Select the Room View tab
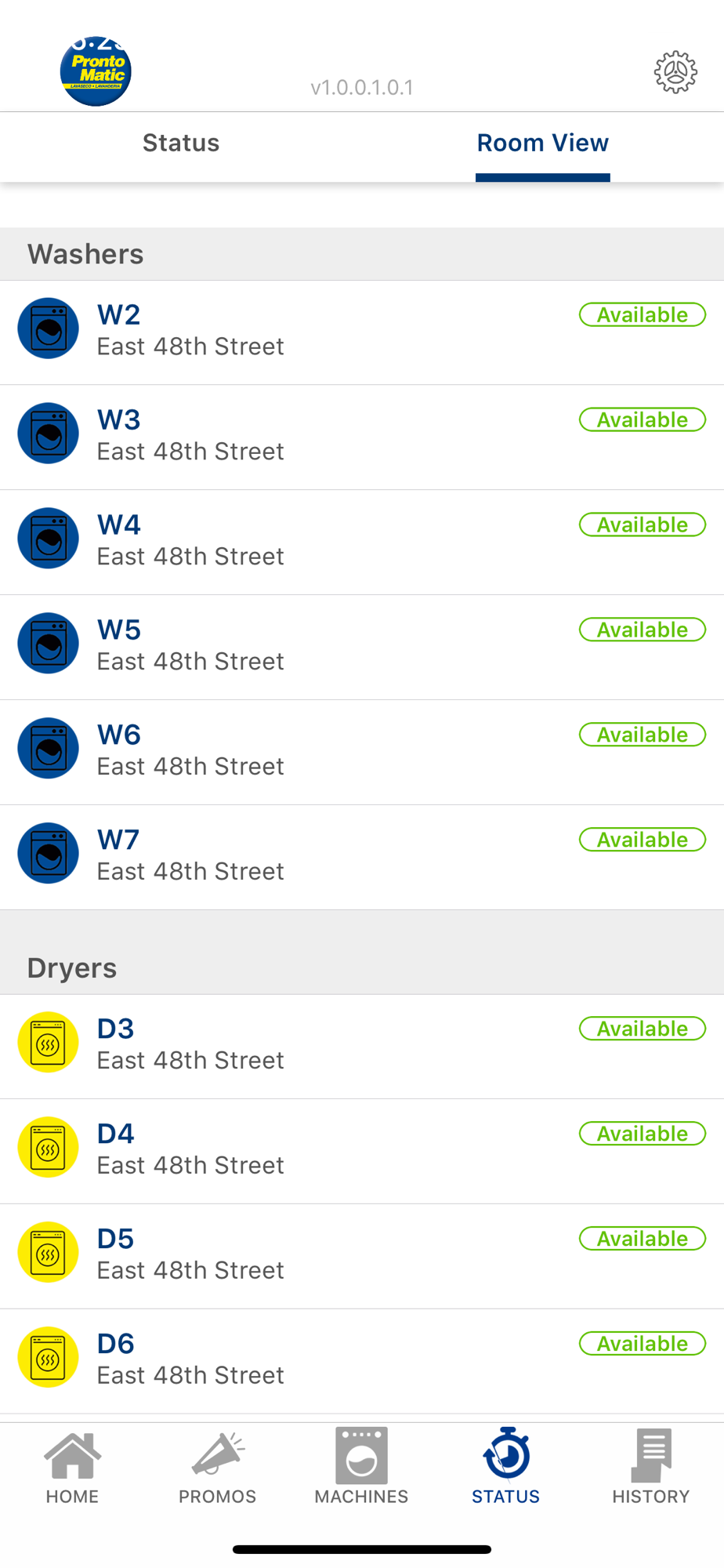 point(542,143)
